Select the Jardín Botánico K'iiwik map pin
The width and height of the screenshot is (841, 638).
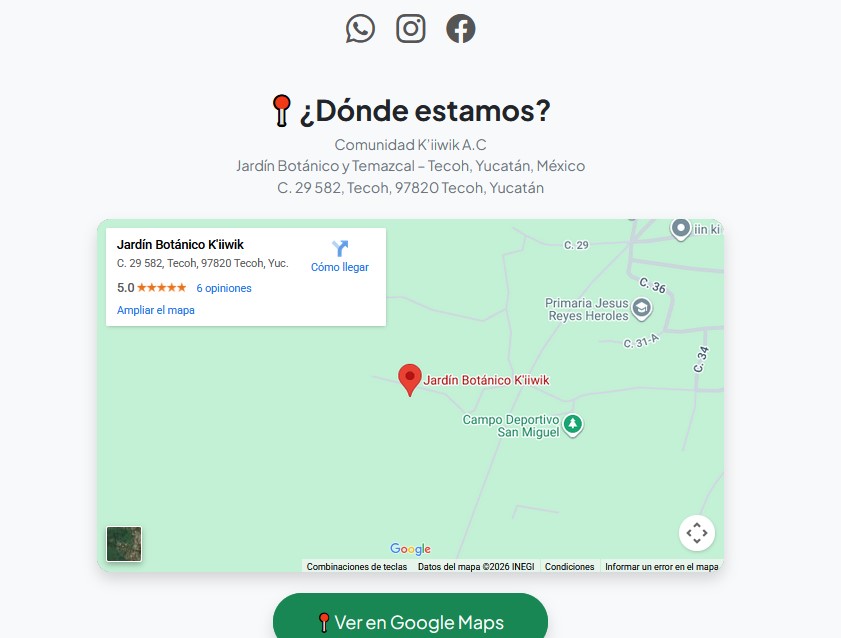[x=409, y=379]
